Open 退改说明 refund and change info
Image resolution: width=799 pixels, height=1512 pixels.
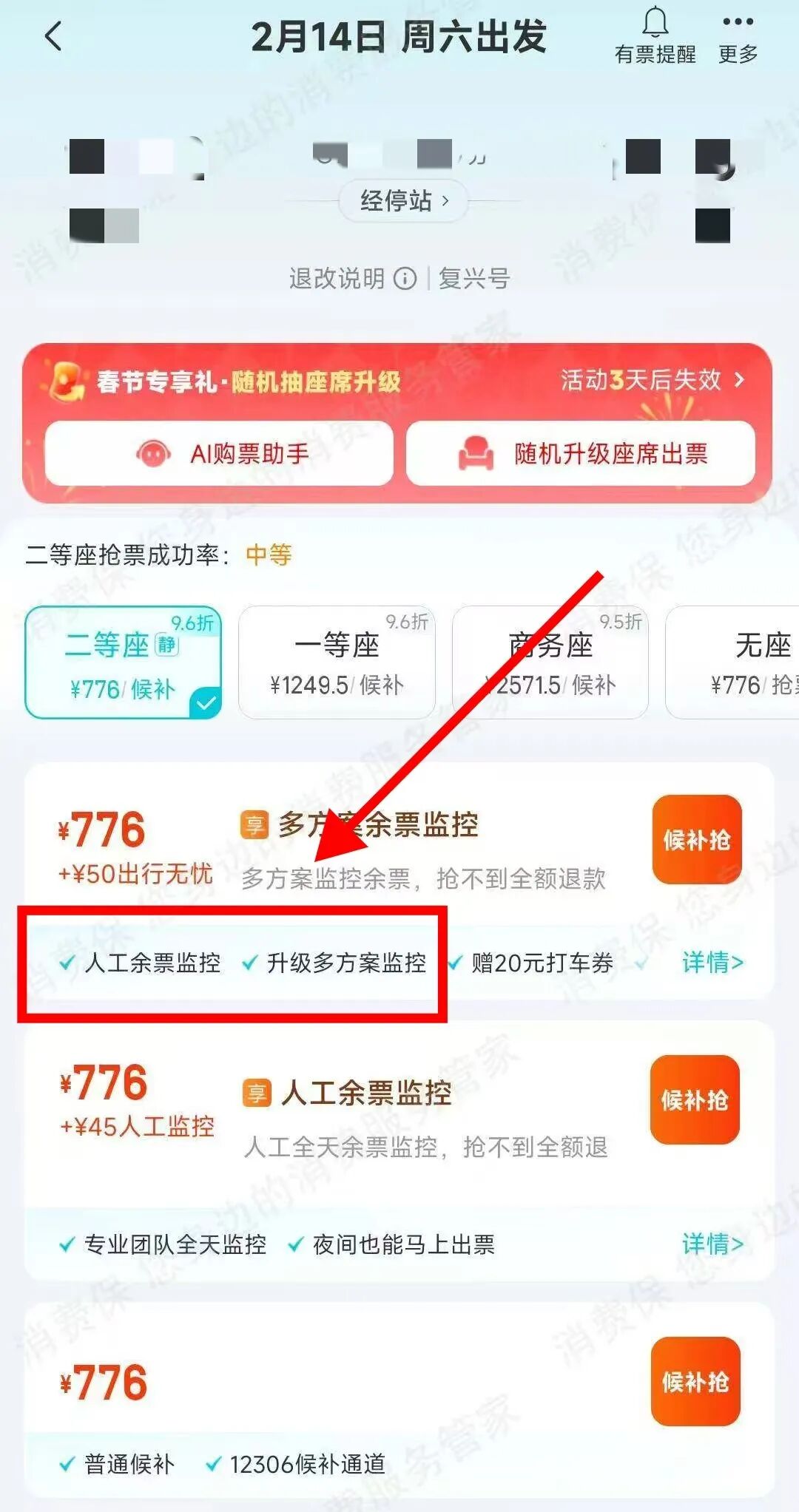pyautogui.click(x=352, y=279)
